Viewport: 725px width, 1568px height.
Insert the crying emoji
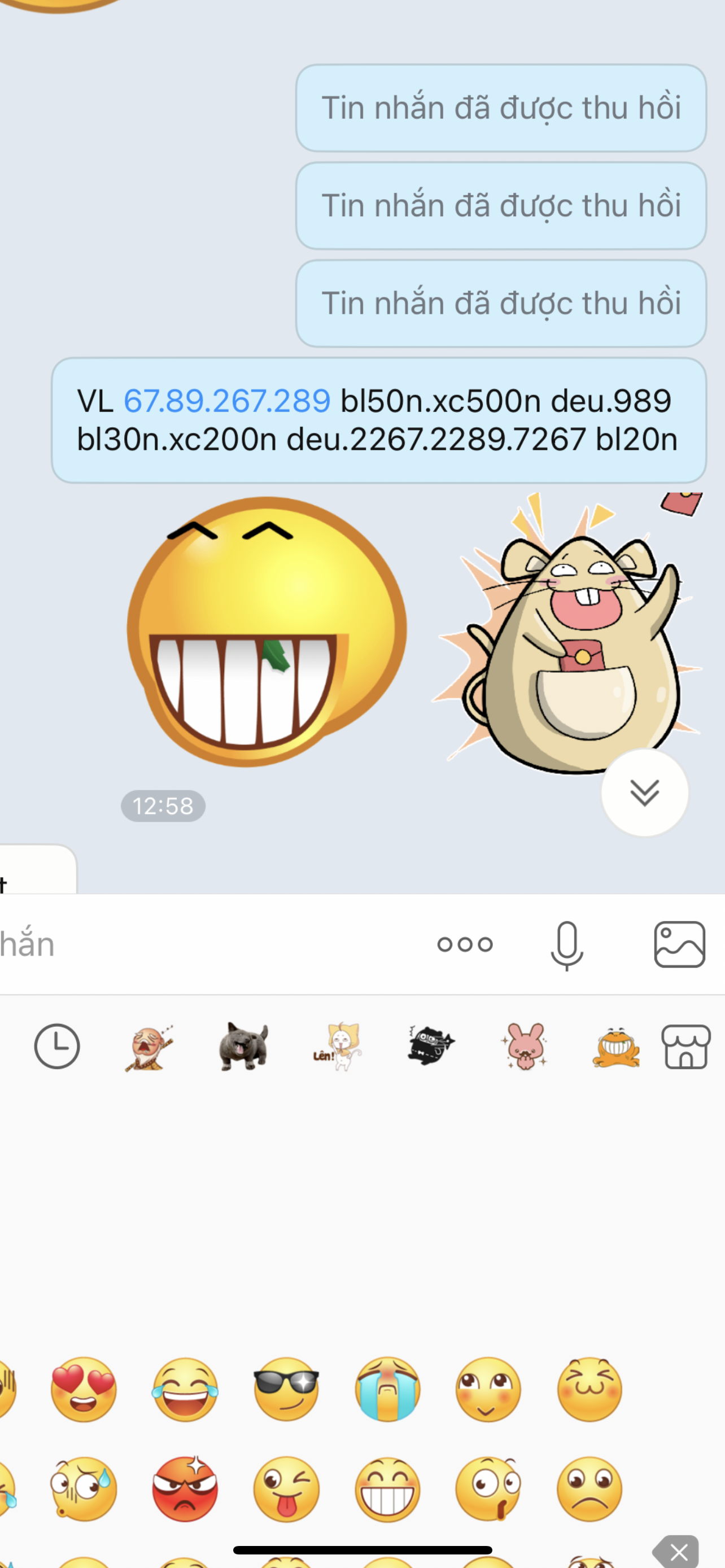[x=387, y=1389]
